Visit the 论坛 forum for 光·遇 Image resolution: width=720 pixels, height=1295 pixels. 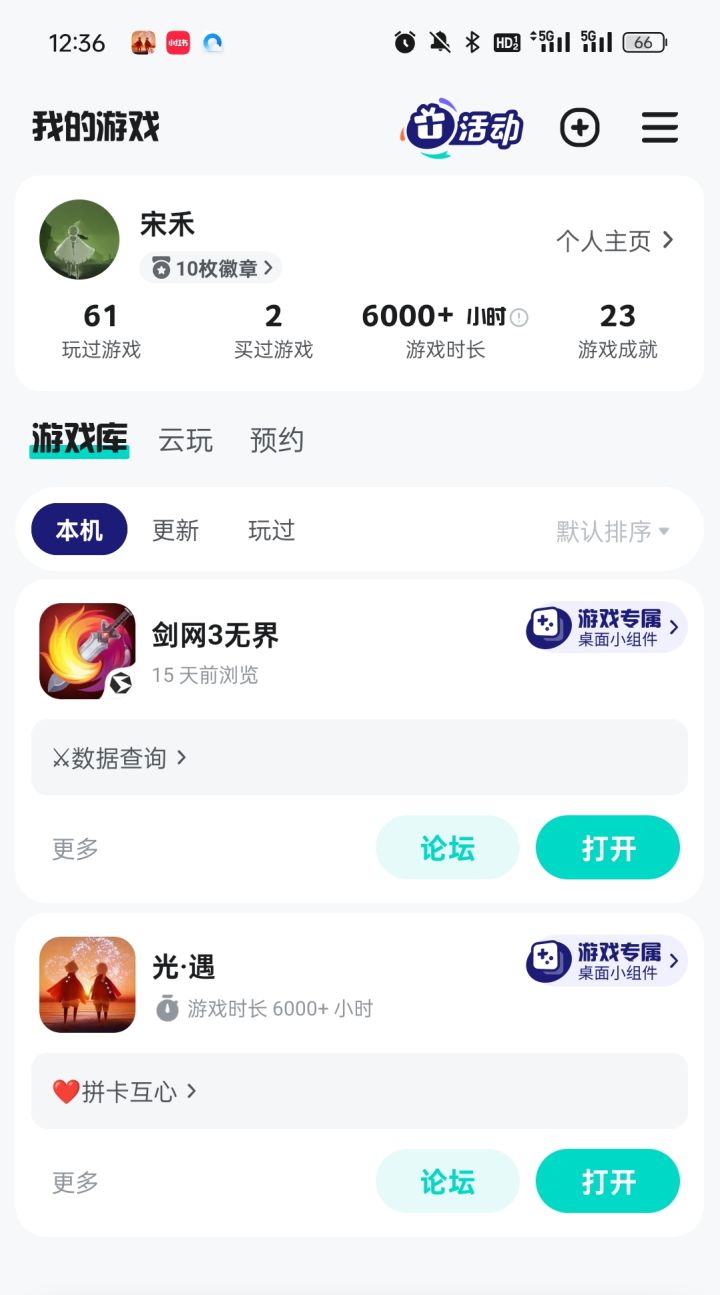447,1182
